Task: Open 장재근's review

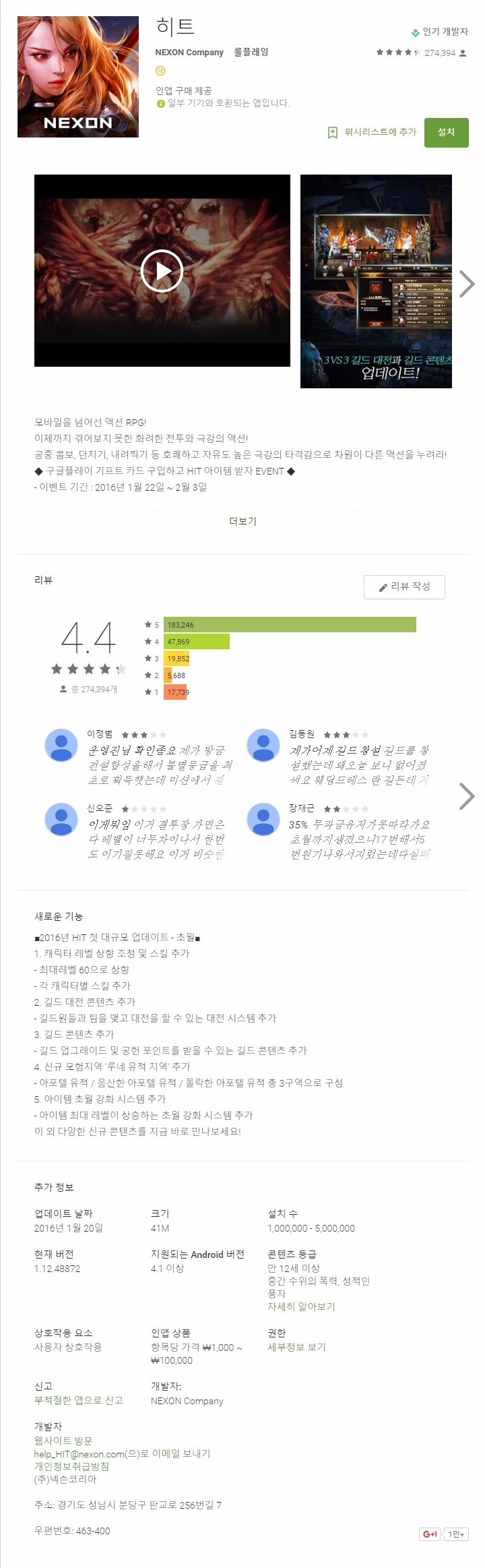Action: tap(359, 839)
